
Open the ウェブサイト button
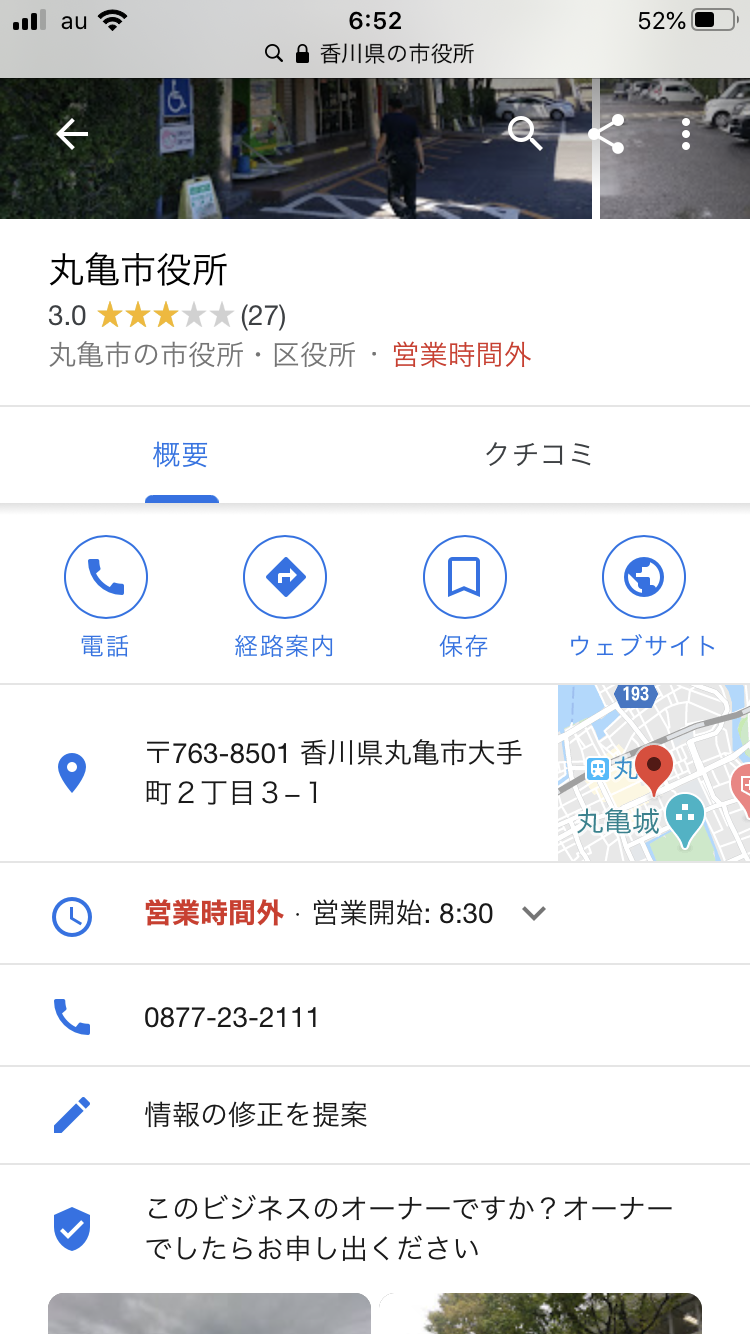[x=643, y=596]
